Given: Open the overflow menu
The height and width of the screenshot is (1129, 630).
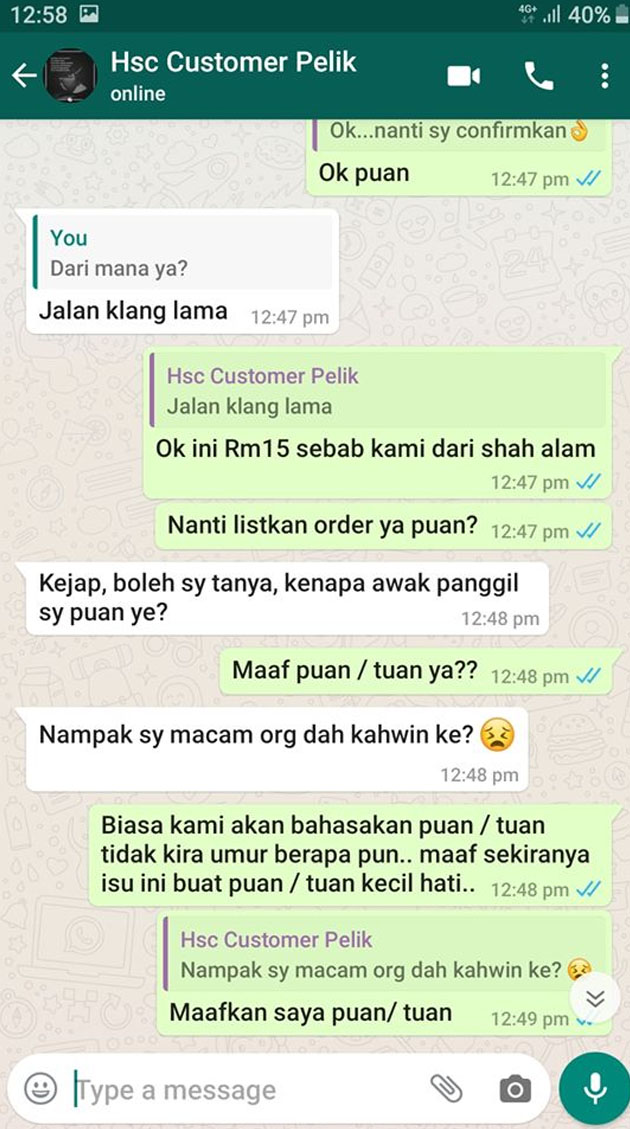Looking at the screenshot, I should 604,76.
